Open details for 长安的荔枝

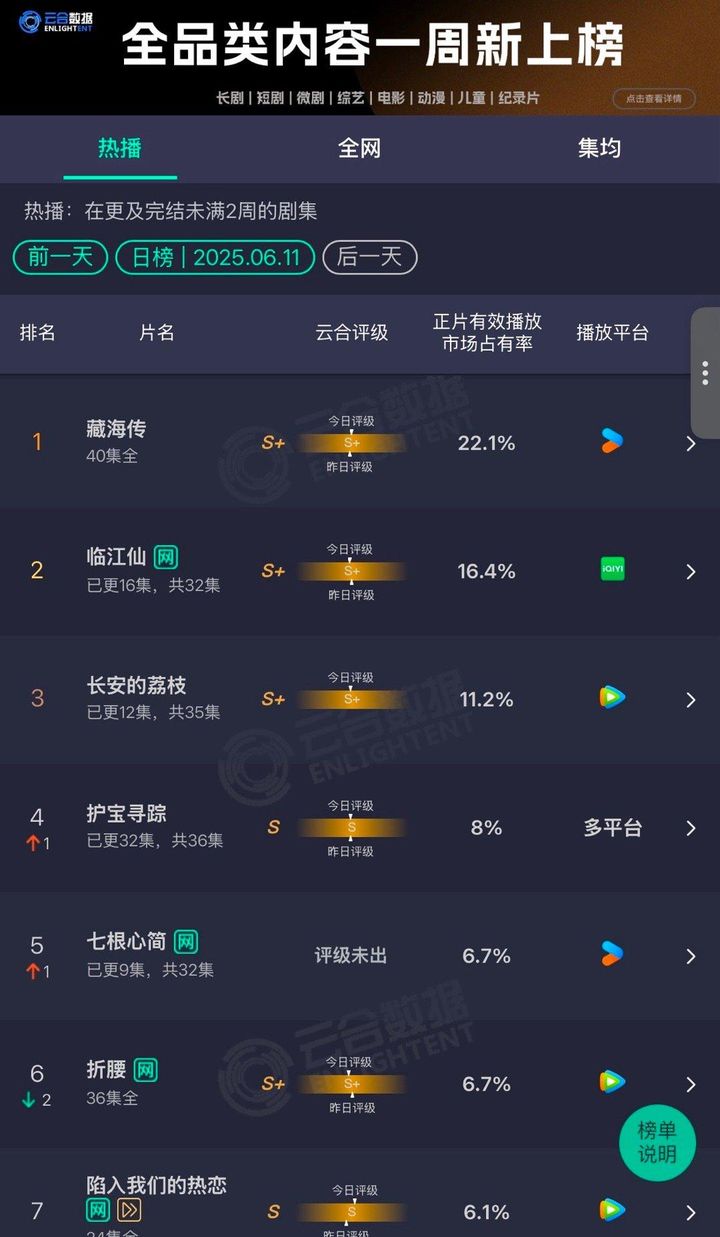[x=691, y=699]
